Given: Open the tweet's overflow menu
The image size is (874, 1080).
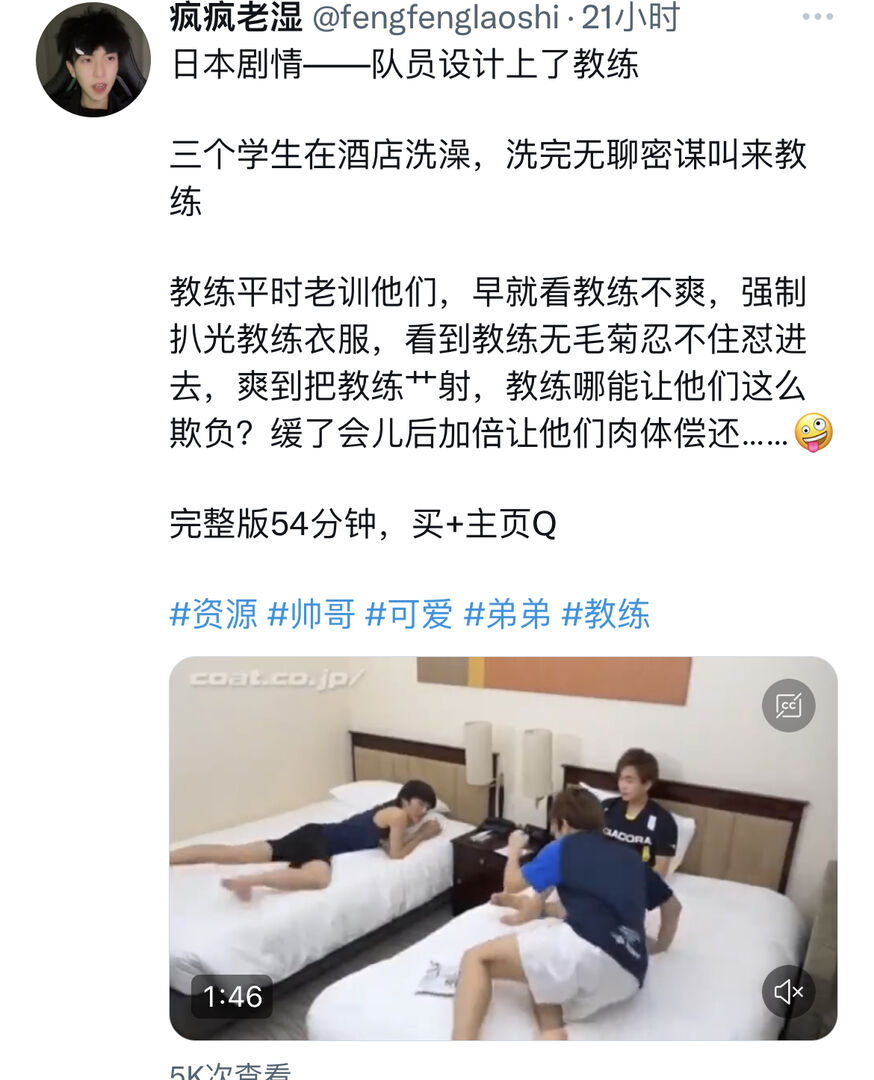Looking at the screenshot, I should pos(817,17).
